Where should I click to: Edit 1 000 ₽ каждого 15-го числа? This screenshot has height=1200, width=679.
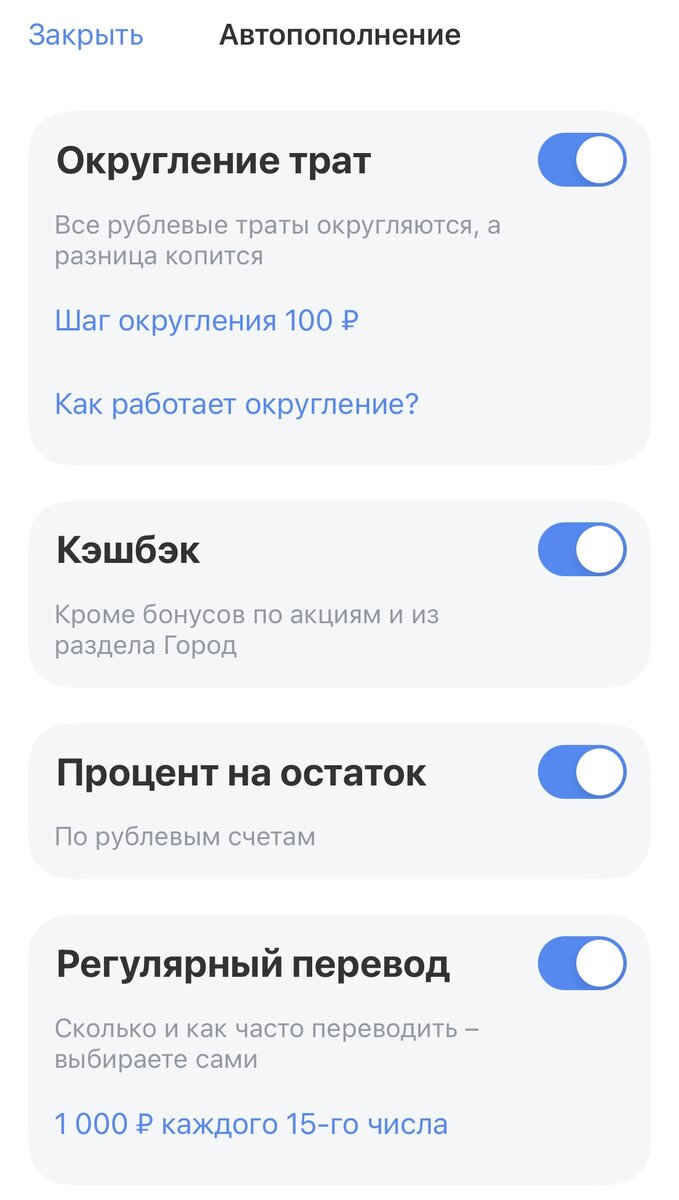pos(251,1124)
